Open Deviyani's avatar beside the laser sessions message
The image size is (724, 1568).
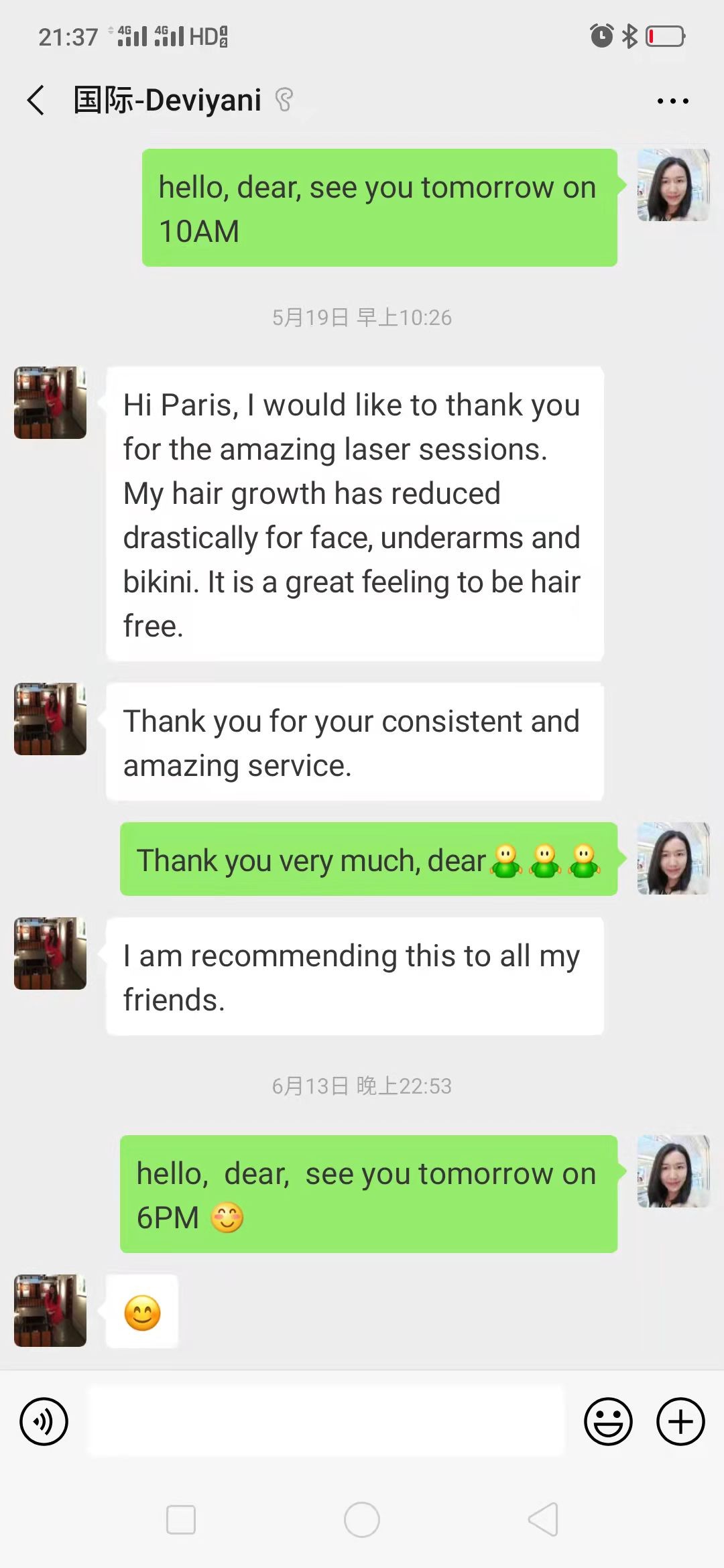click(50, 403)
